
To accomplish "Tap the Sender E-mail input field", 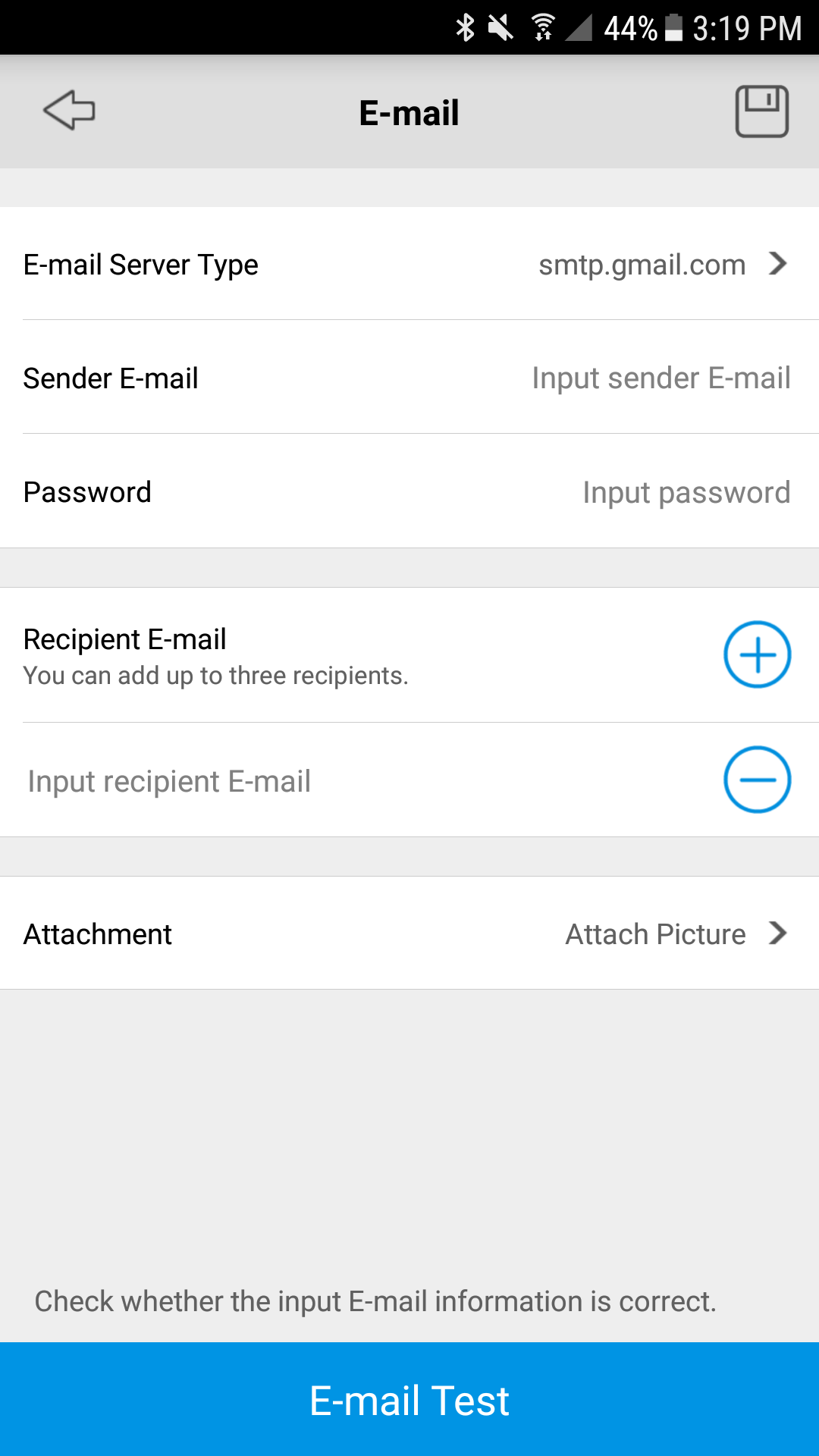I will point(660,378).
